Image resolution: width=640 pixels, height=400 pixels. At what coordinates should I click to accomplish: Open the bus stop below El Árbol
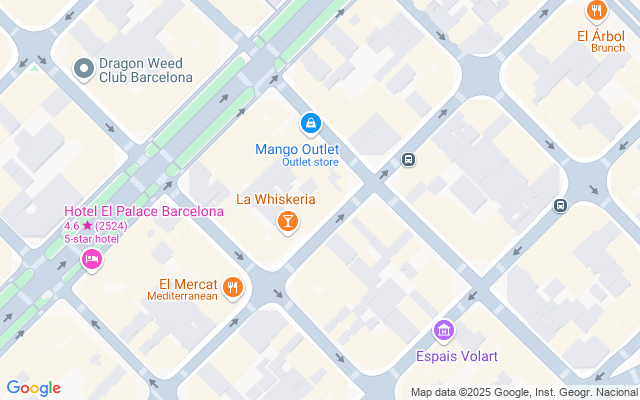560,205
